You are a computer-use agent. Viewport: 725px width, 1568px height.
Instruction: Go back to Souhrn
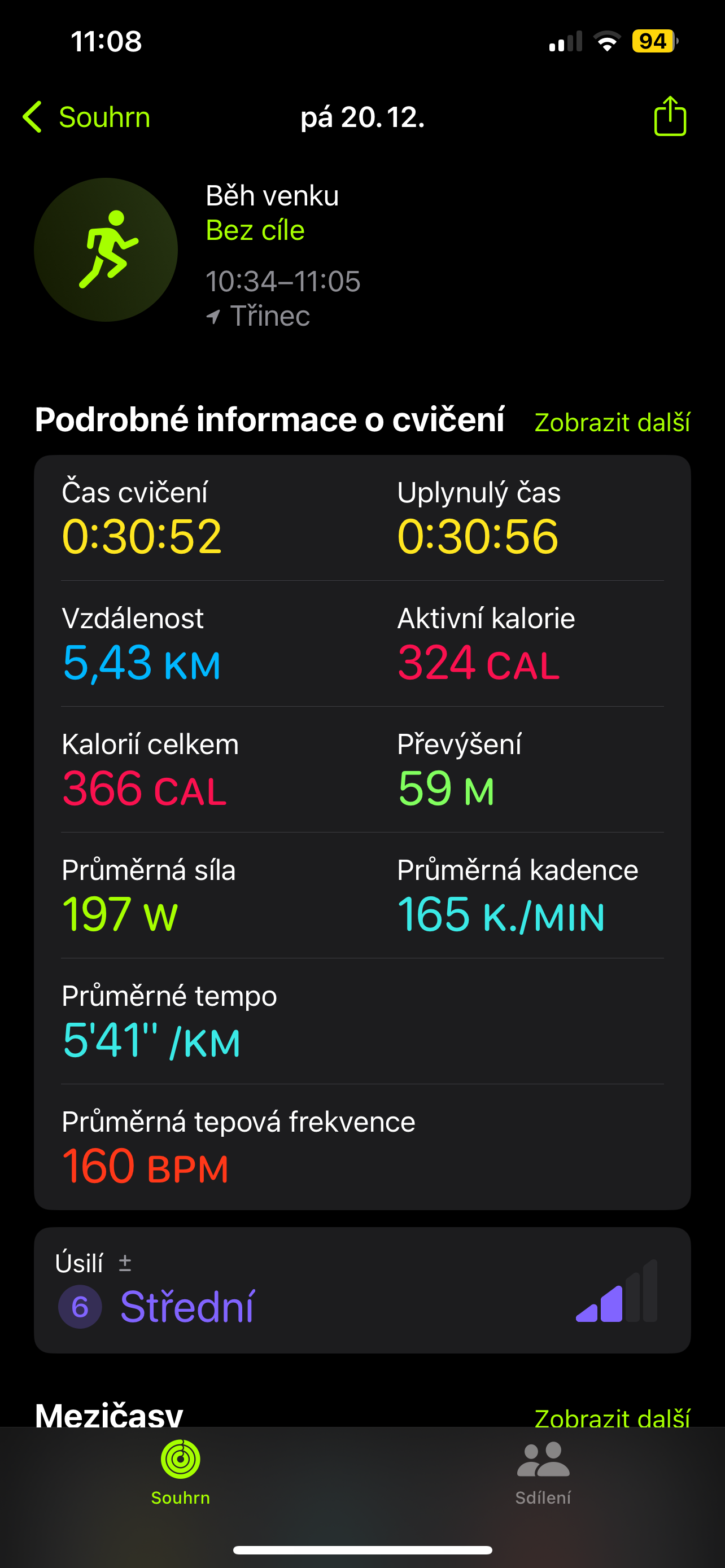click(86, 117)
